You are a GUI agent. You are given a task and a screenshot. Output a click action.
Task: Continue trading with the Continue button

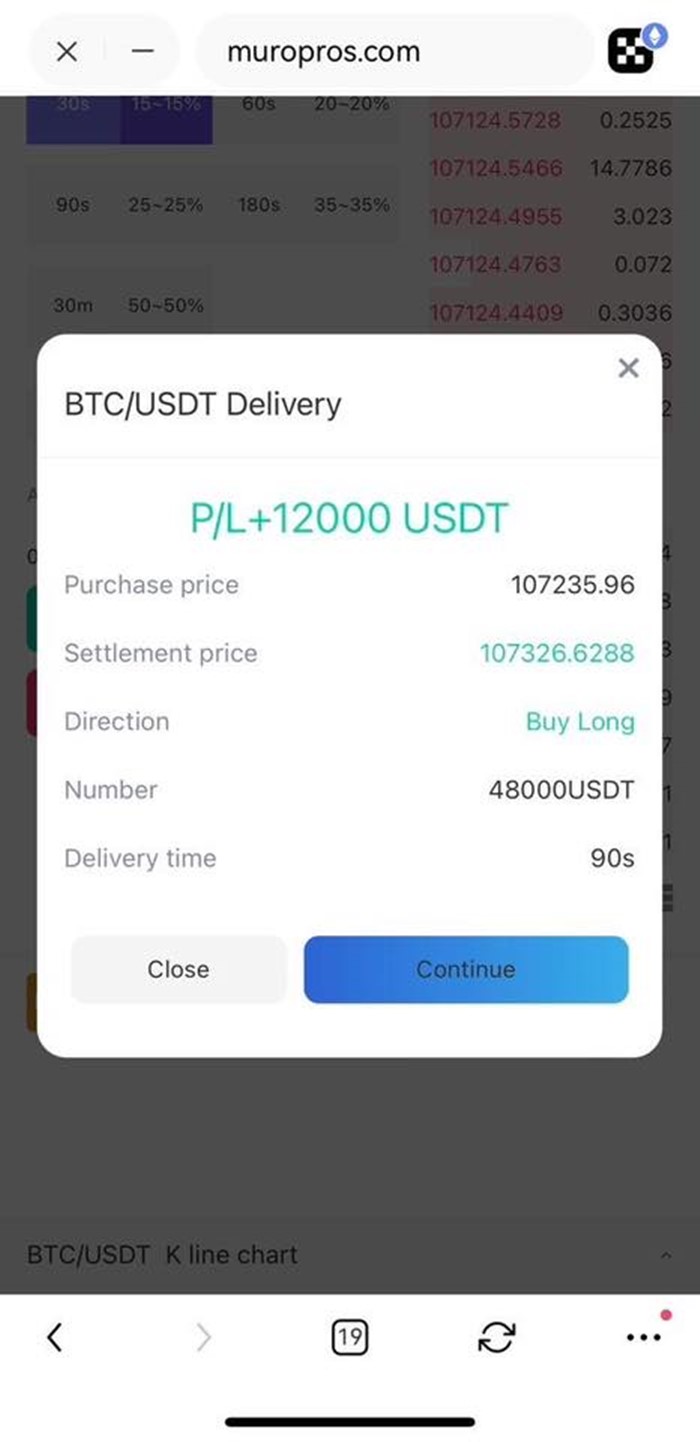point(466,969)
